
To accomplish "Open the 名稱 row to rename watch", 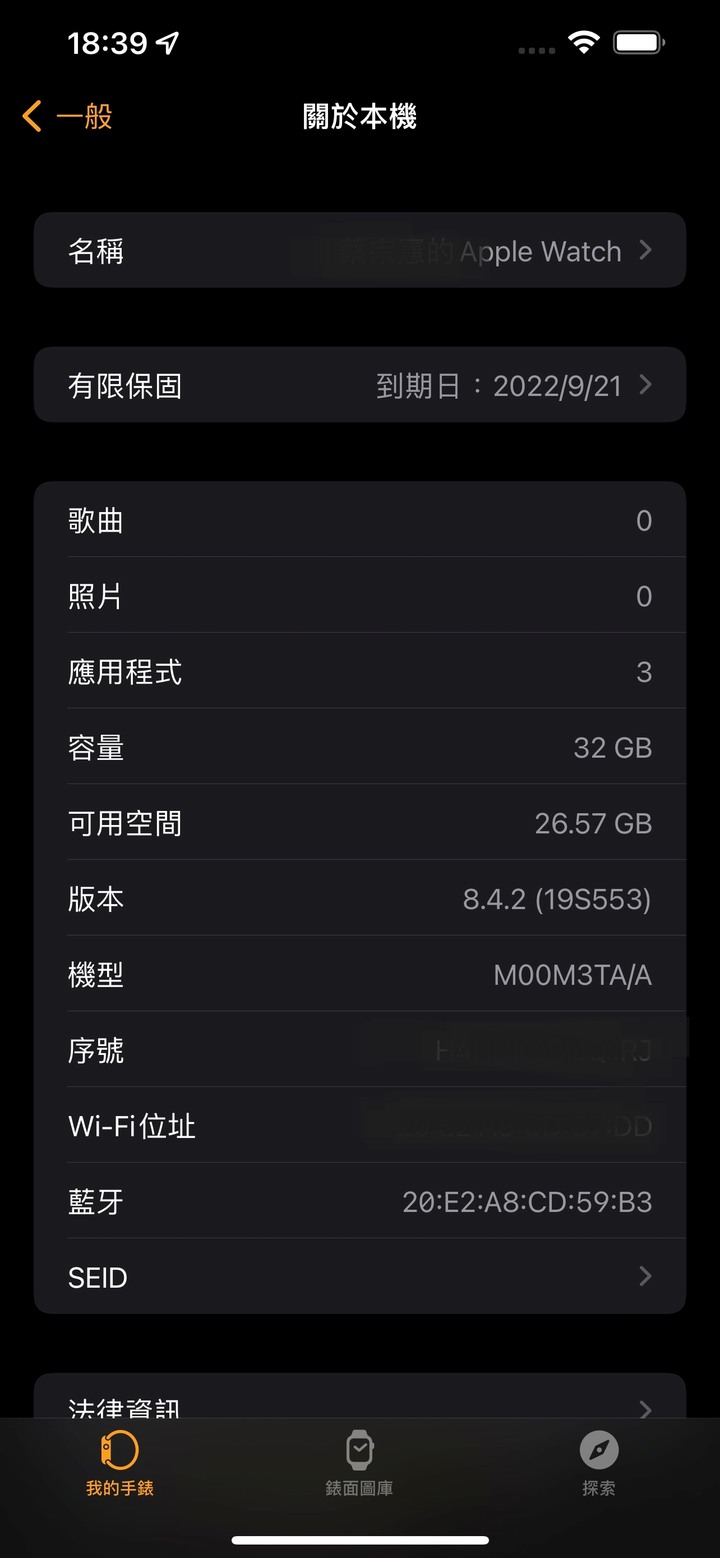I will [x=360, y=250].
